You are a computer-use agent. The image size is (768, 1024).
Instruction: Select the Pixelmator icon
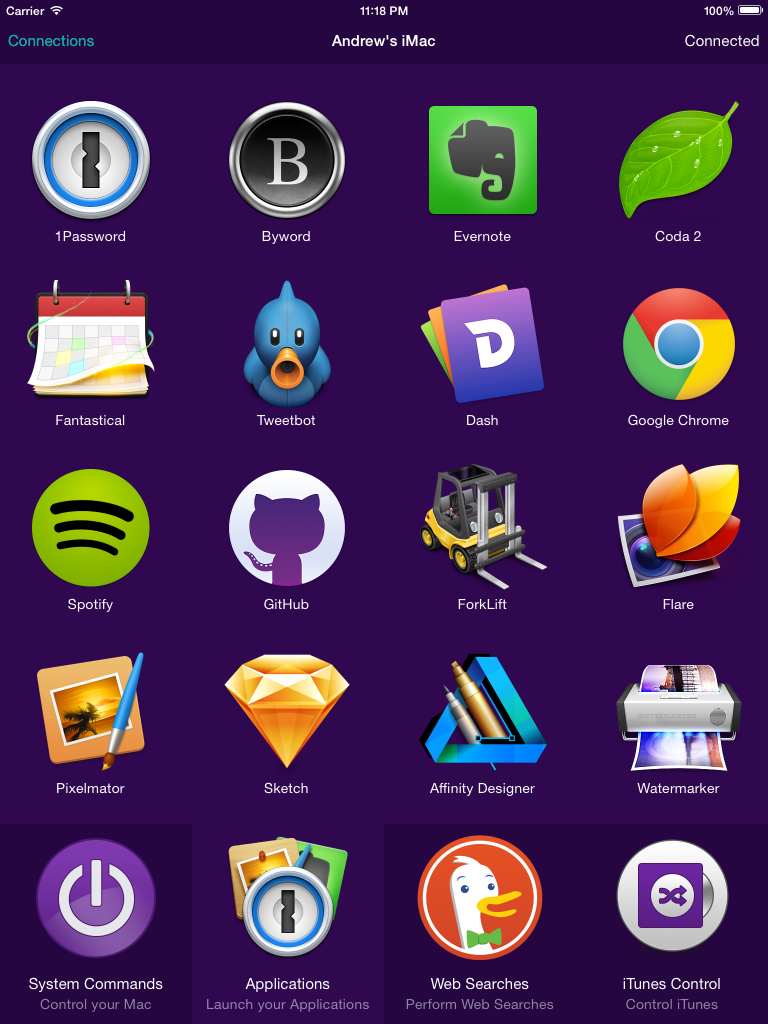click(x=90, y=712)
